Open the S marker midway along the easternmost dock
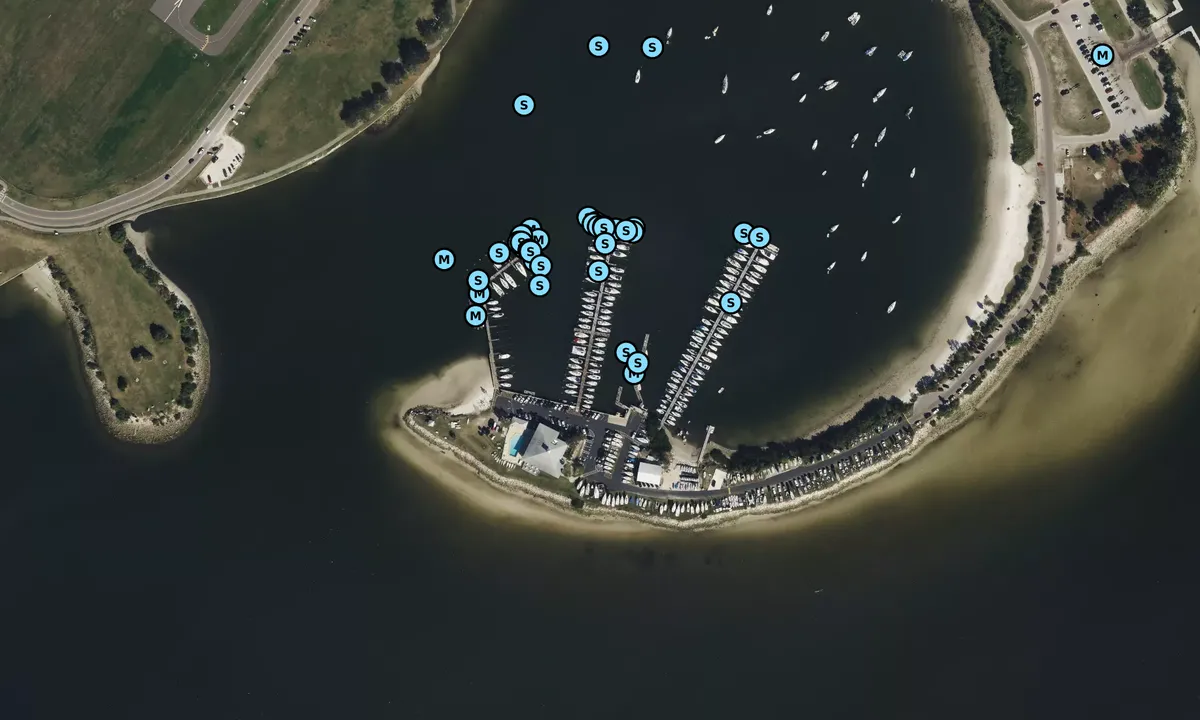 (x=731, y=302)
